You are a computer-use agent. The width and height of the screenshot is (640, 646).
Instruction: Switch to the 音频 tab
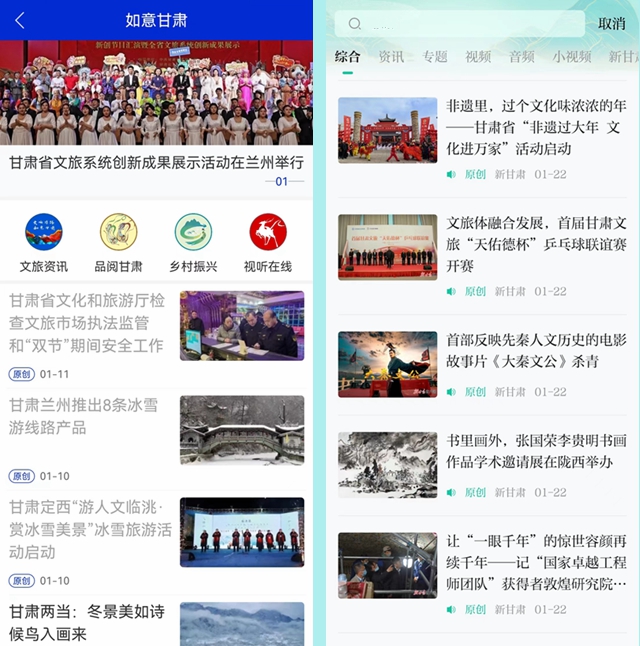coord(521,57)
